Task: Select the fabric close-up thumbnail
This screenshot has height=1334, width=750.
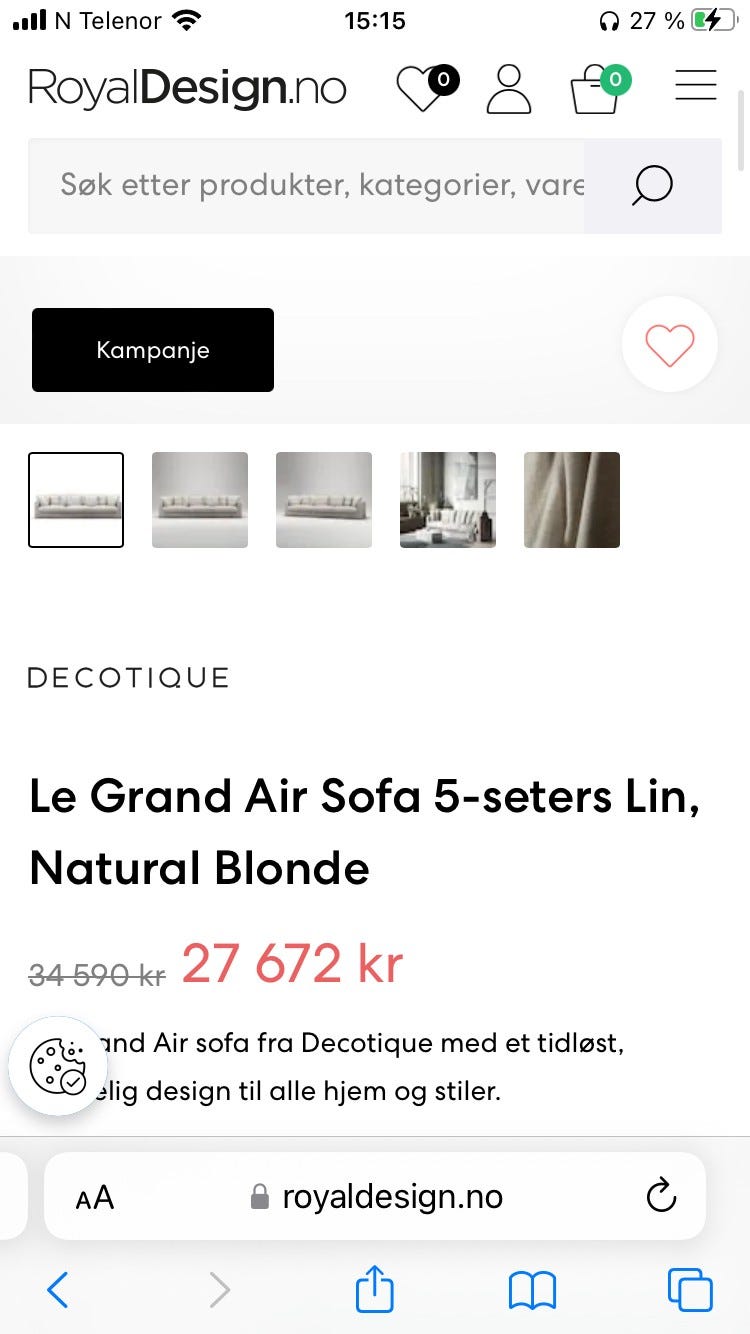Action: tap(571, 500)
